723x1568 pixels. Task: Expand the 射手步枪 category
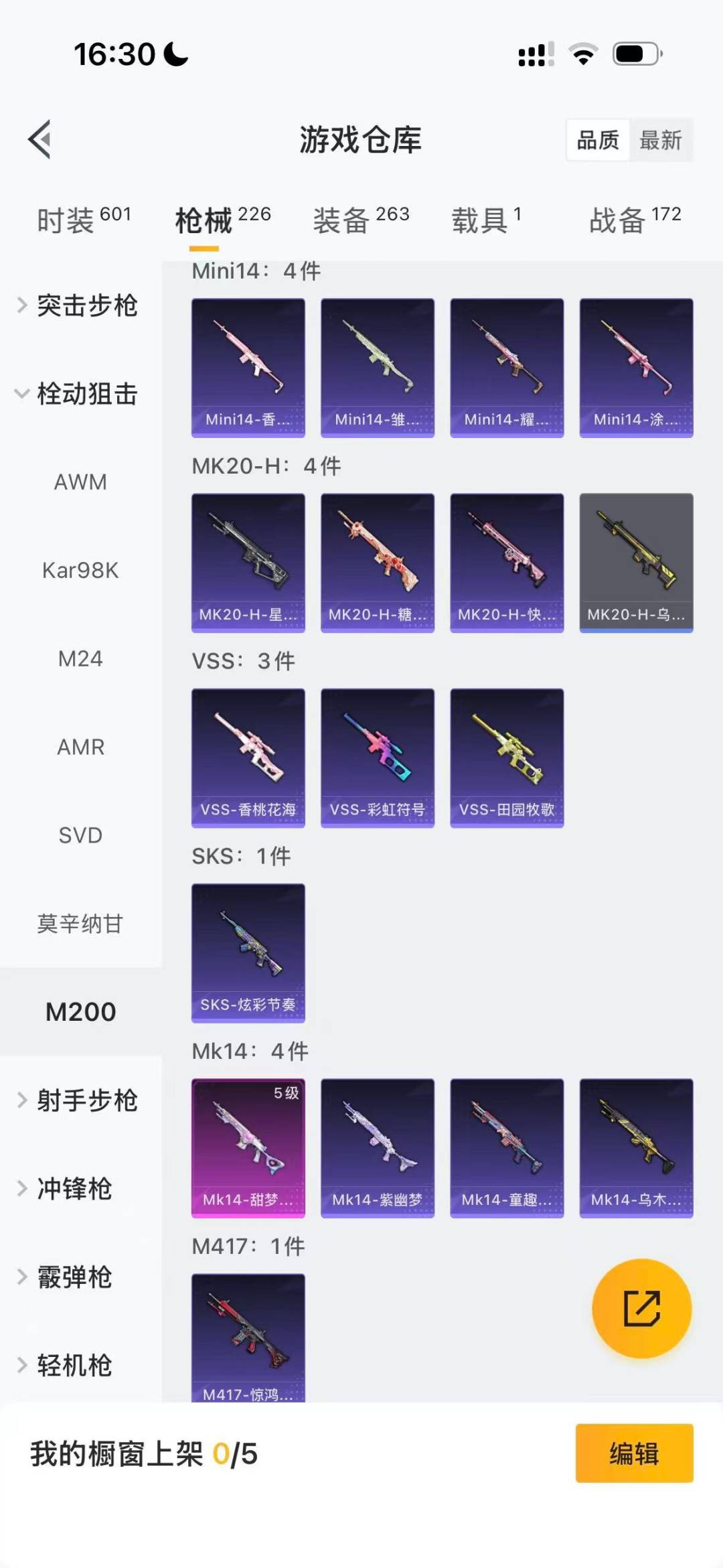(80, 1100)
